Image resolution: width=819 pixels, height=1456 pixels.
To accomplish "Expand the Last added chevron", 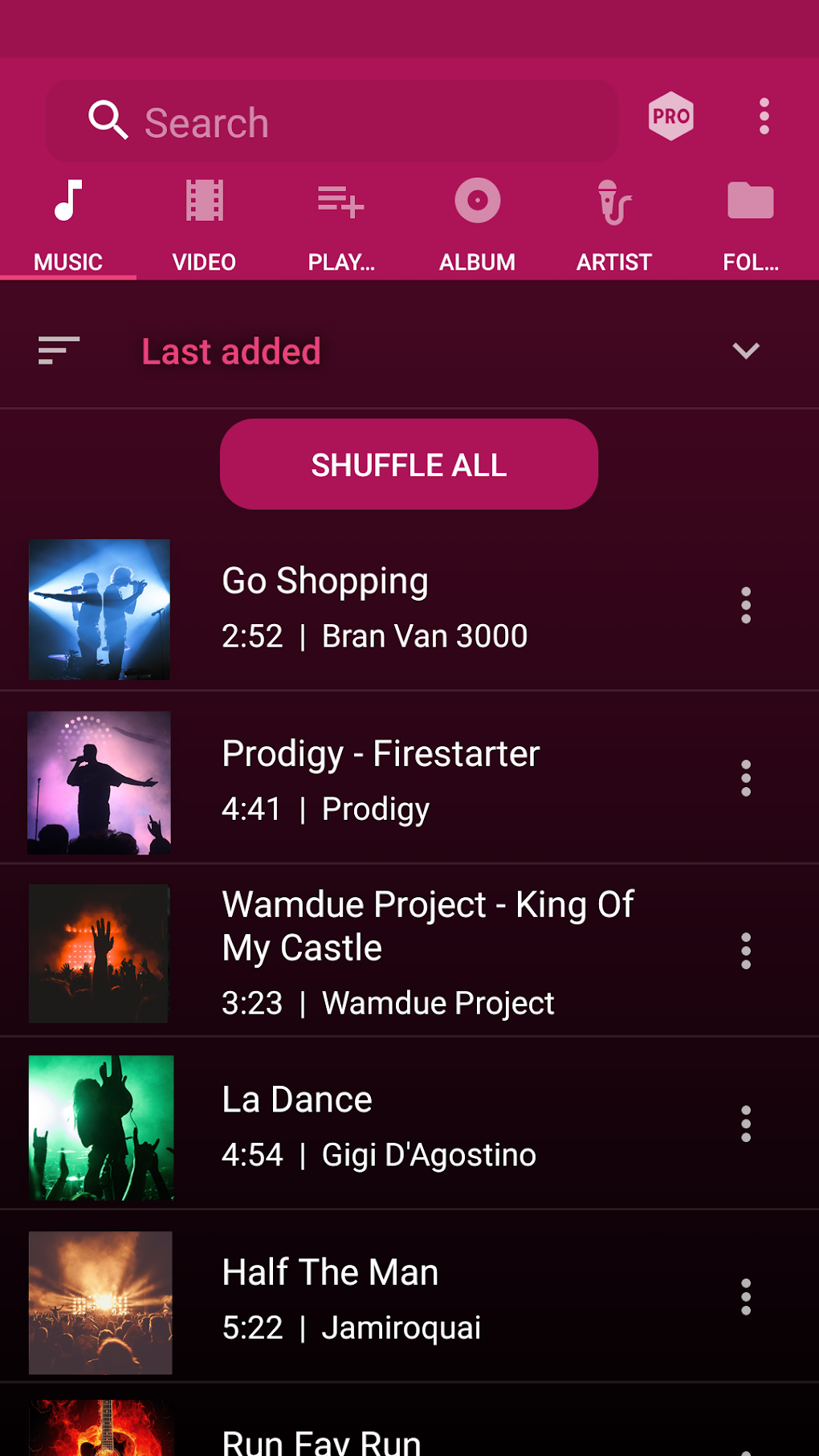I will [746, 350].
